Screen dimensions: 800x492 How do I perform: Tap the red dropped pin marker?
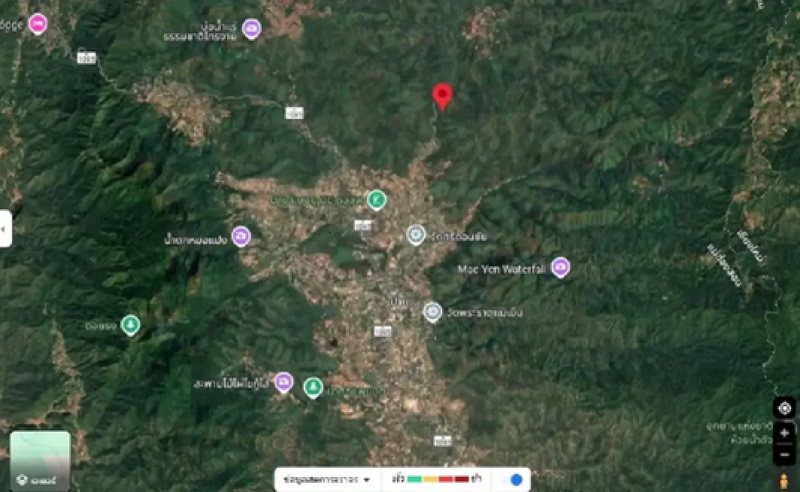442,96
